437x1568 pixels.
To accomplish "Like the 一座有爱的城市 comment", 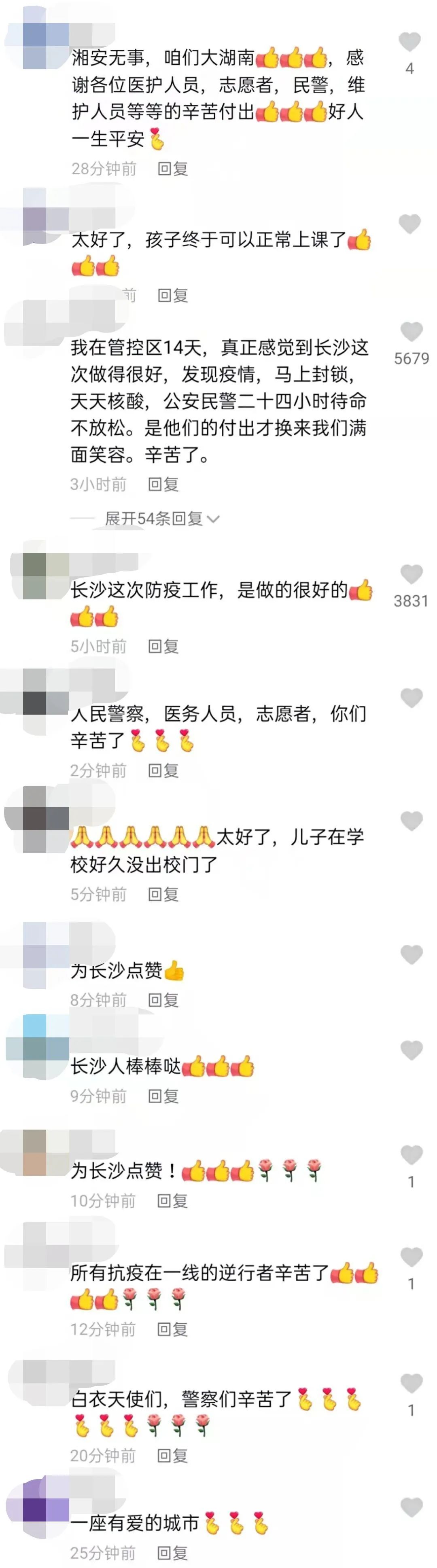I will [x=411, y=1508].
